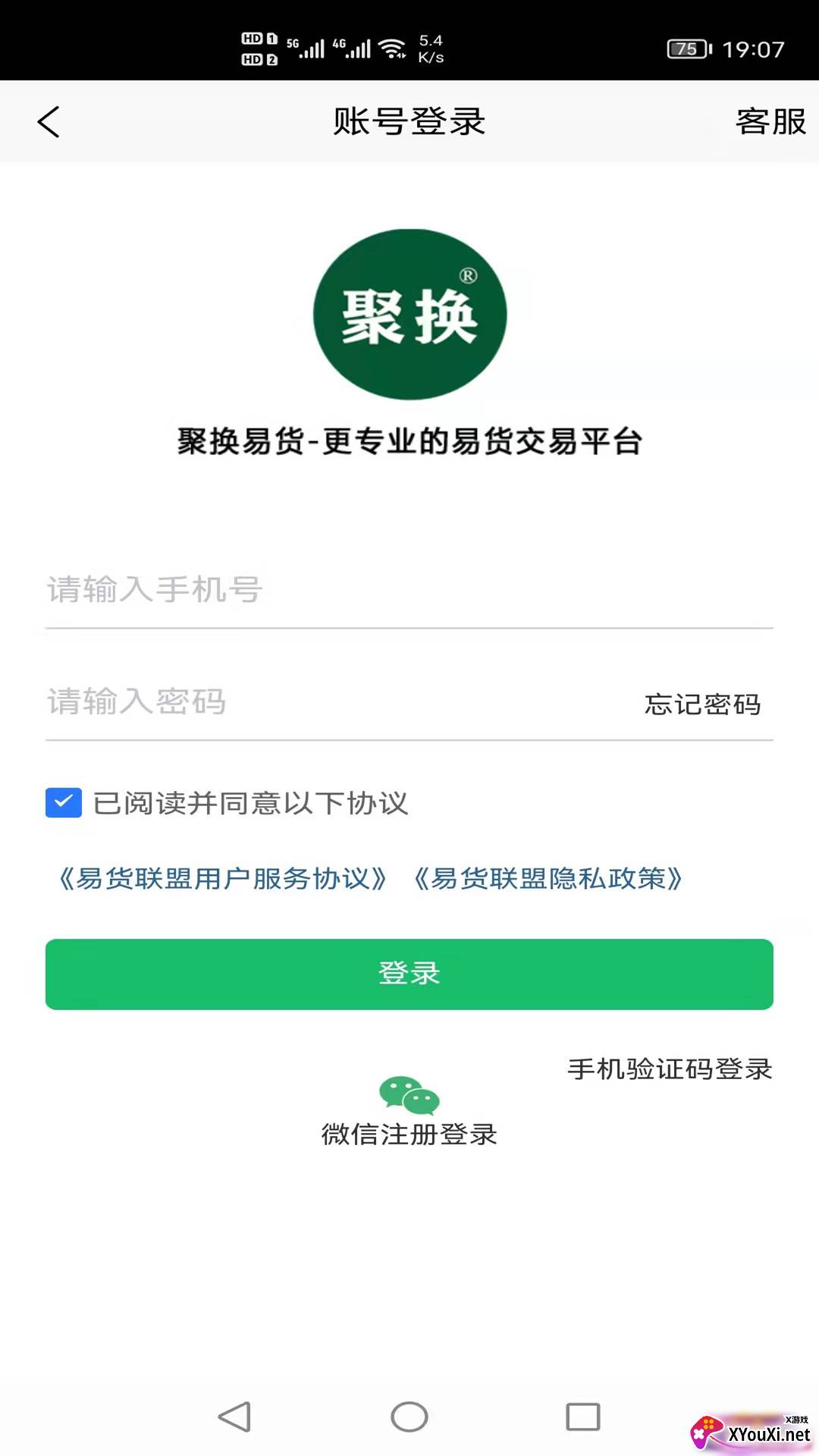Open the system recent apps view
Viewport: 819px width, 1456px height.
pyautogui.click(x=582, y=1417)
